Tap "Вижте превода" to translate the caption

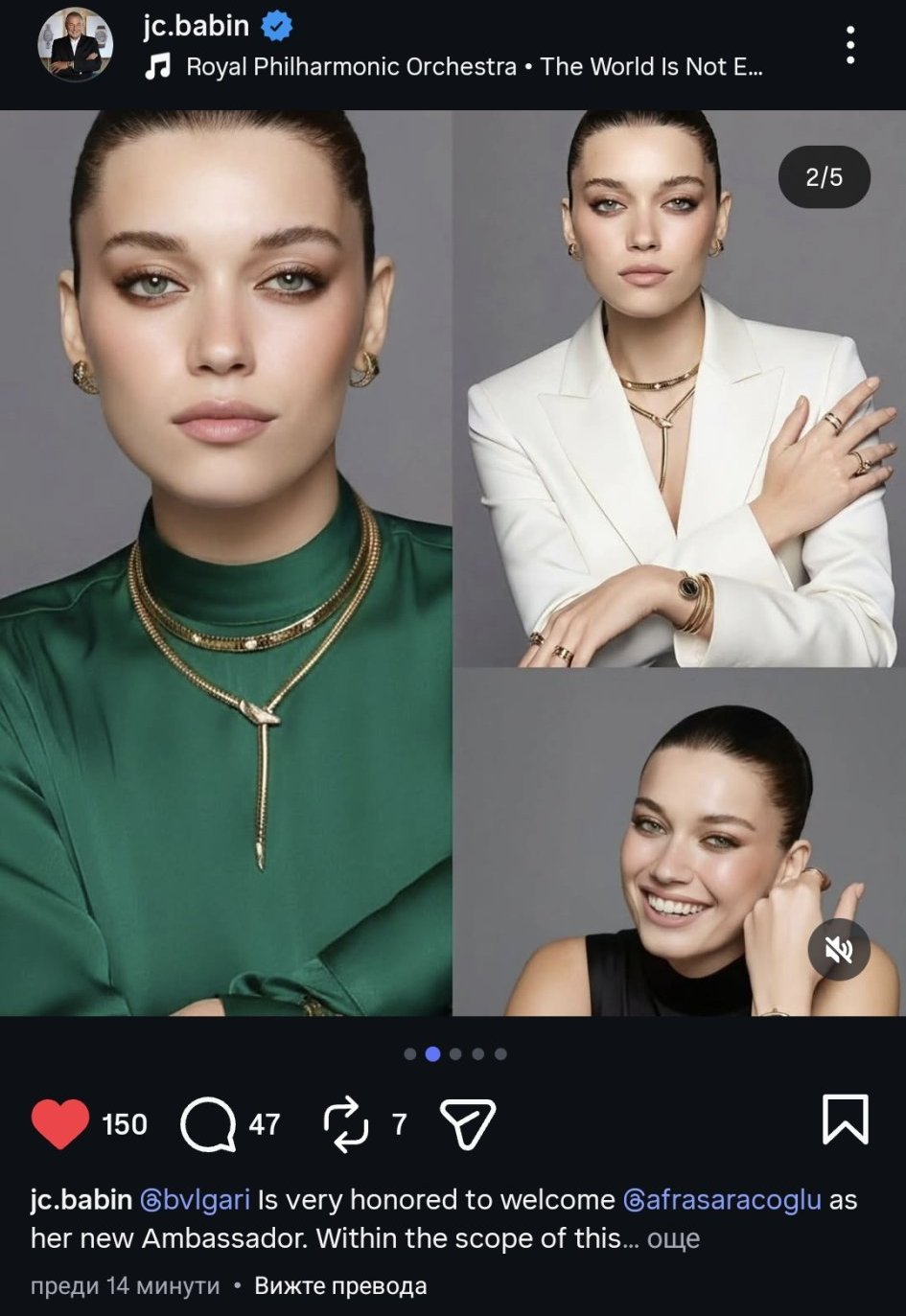[x=340, y=1286]
